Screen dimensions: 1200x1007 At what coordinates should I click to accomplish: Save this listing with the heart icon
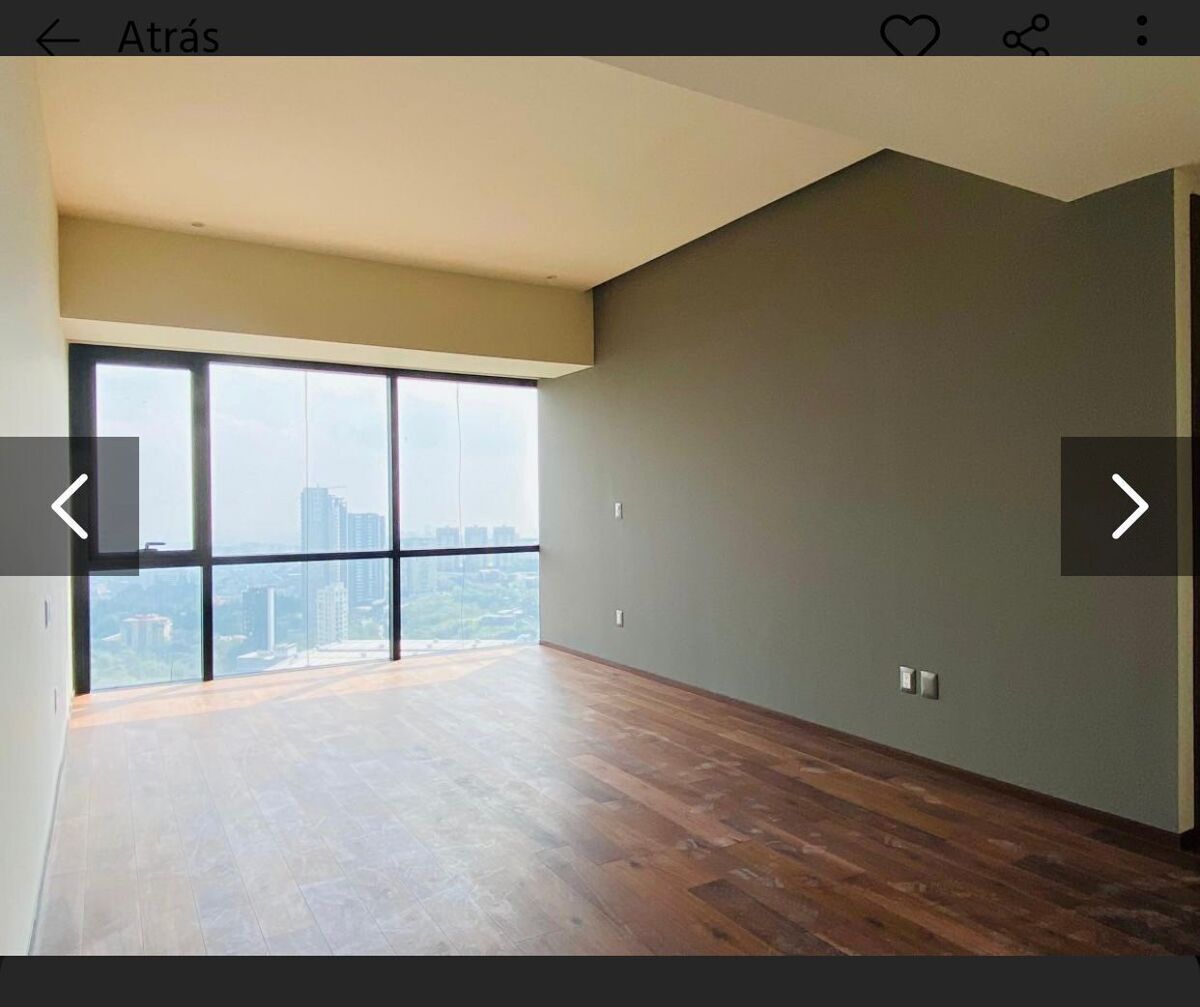(909, 36)
